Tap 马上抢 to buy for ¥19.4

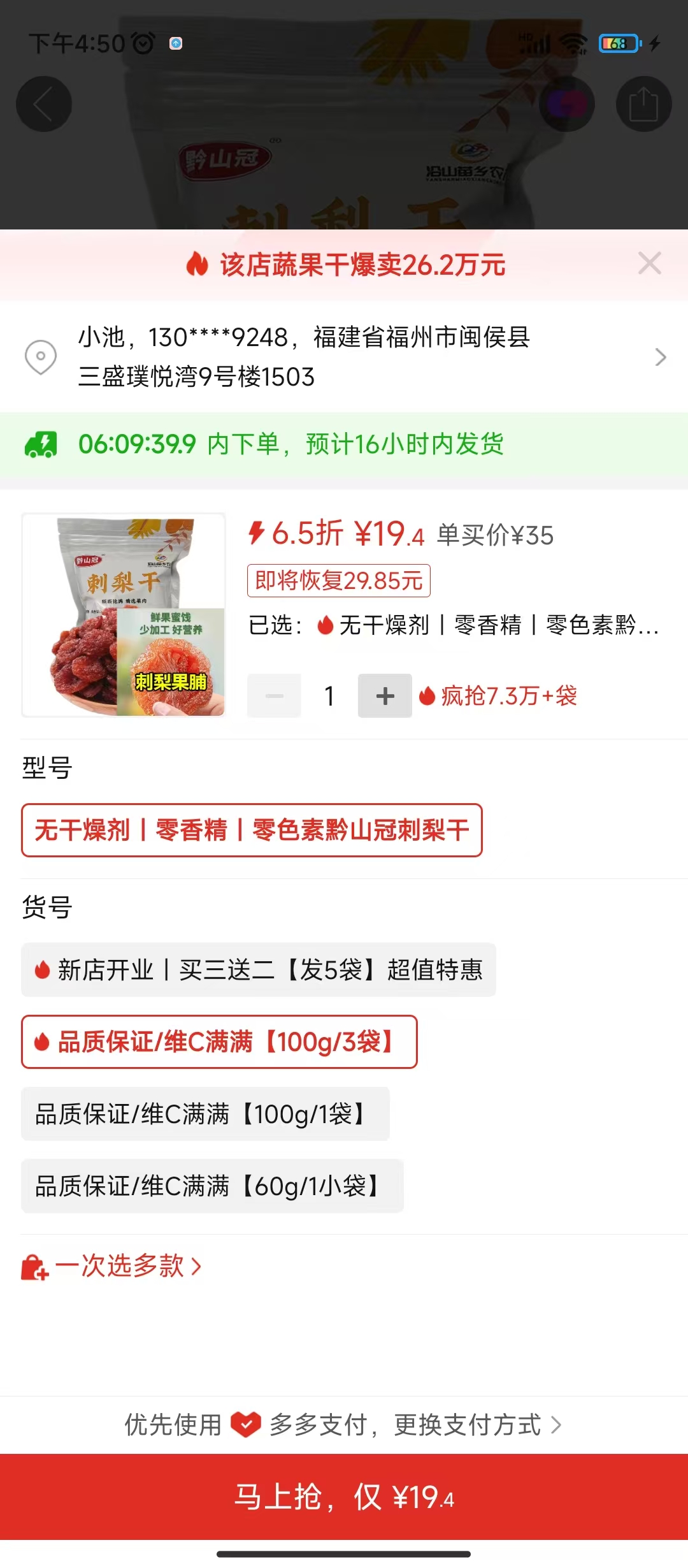pyautogui.click(x=344, y=1497)
